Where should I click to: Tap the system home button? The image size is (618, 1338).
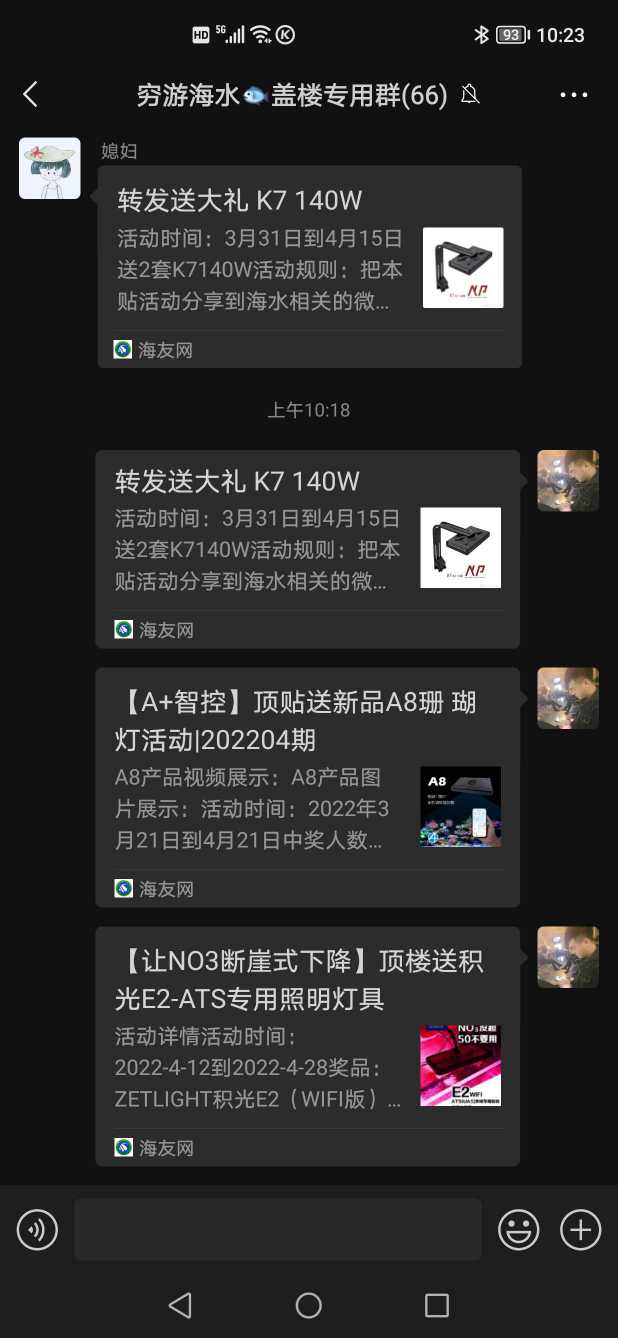pos(309,1305)
